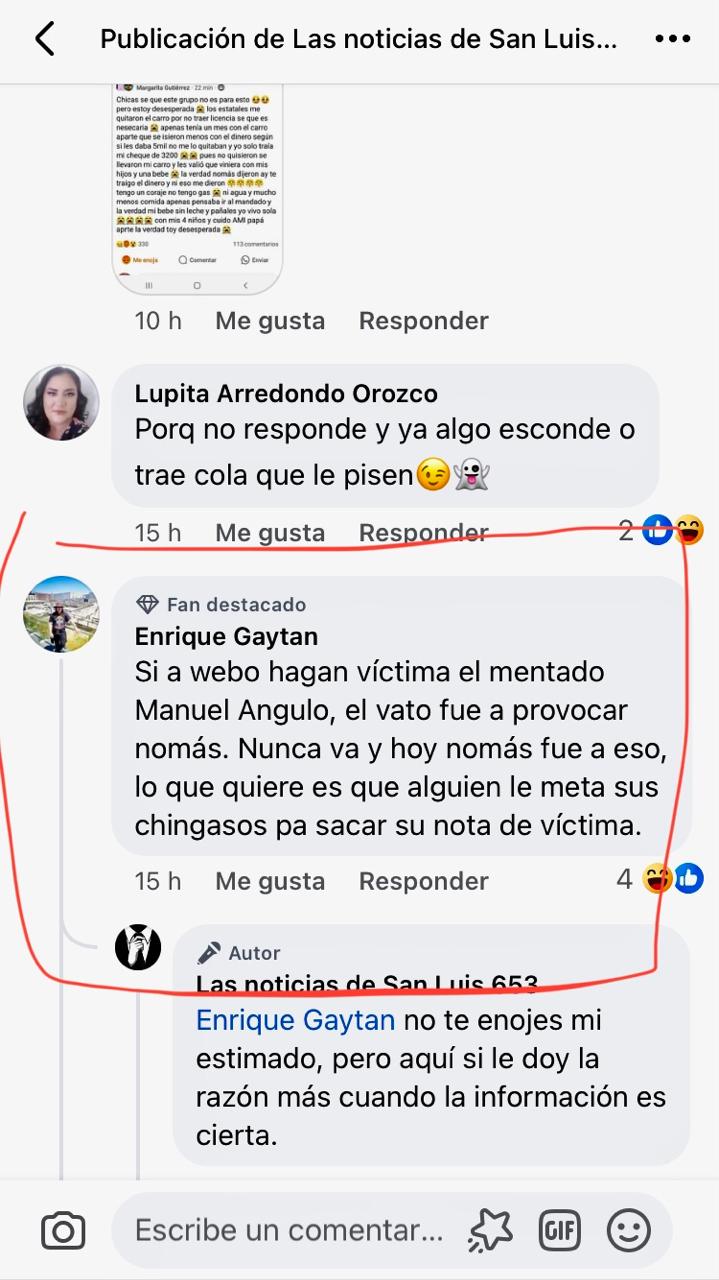Open Lupita Arredondo Orozco's profile picture
719x1280 pixels.
coord(61,402)
